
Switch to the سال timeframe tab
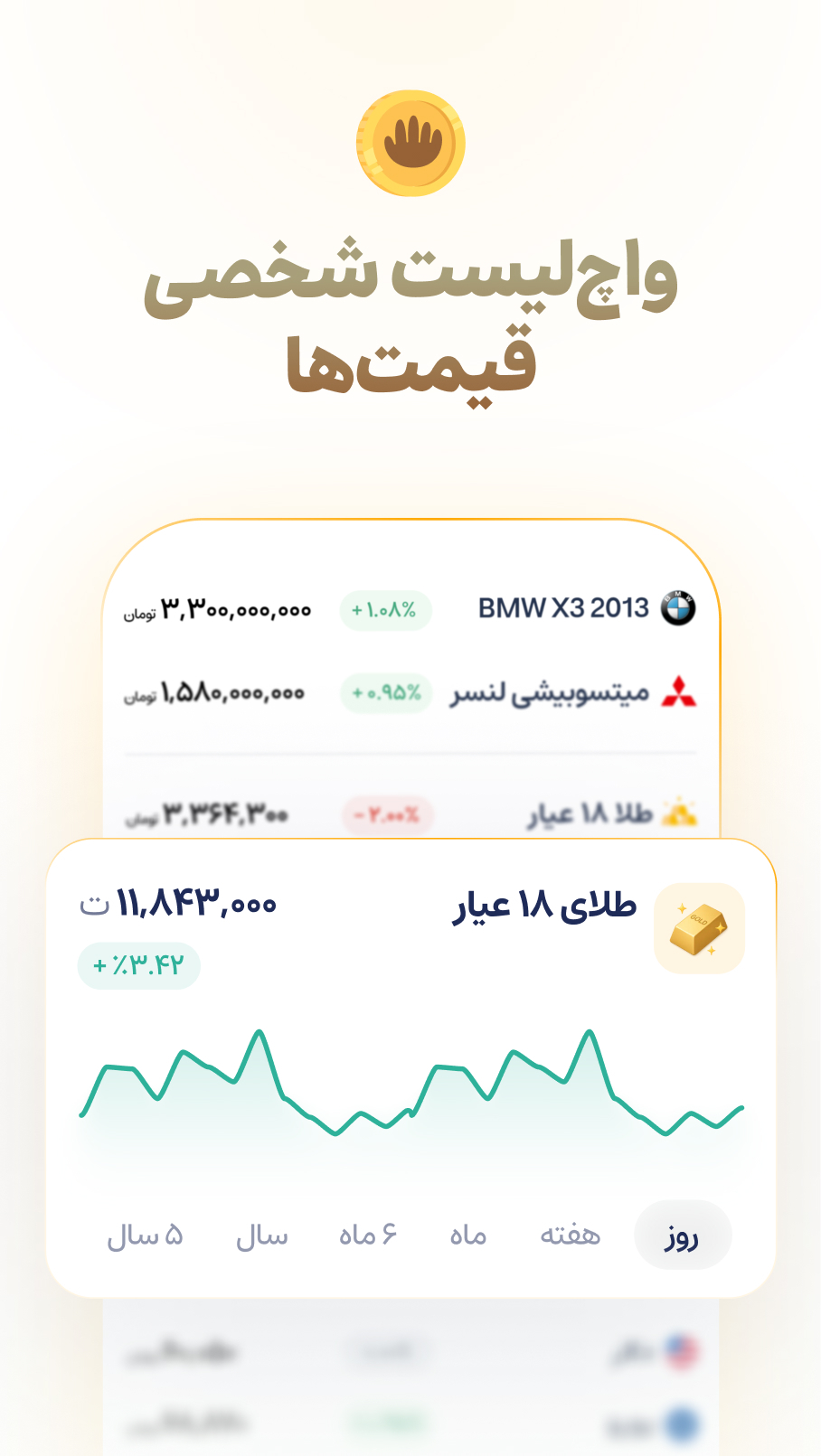point(261,1235)
